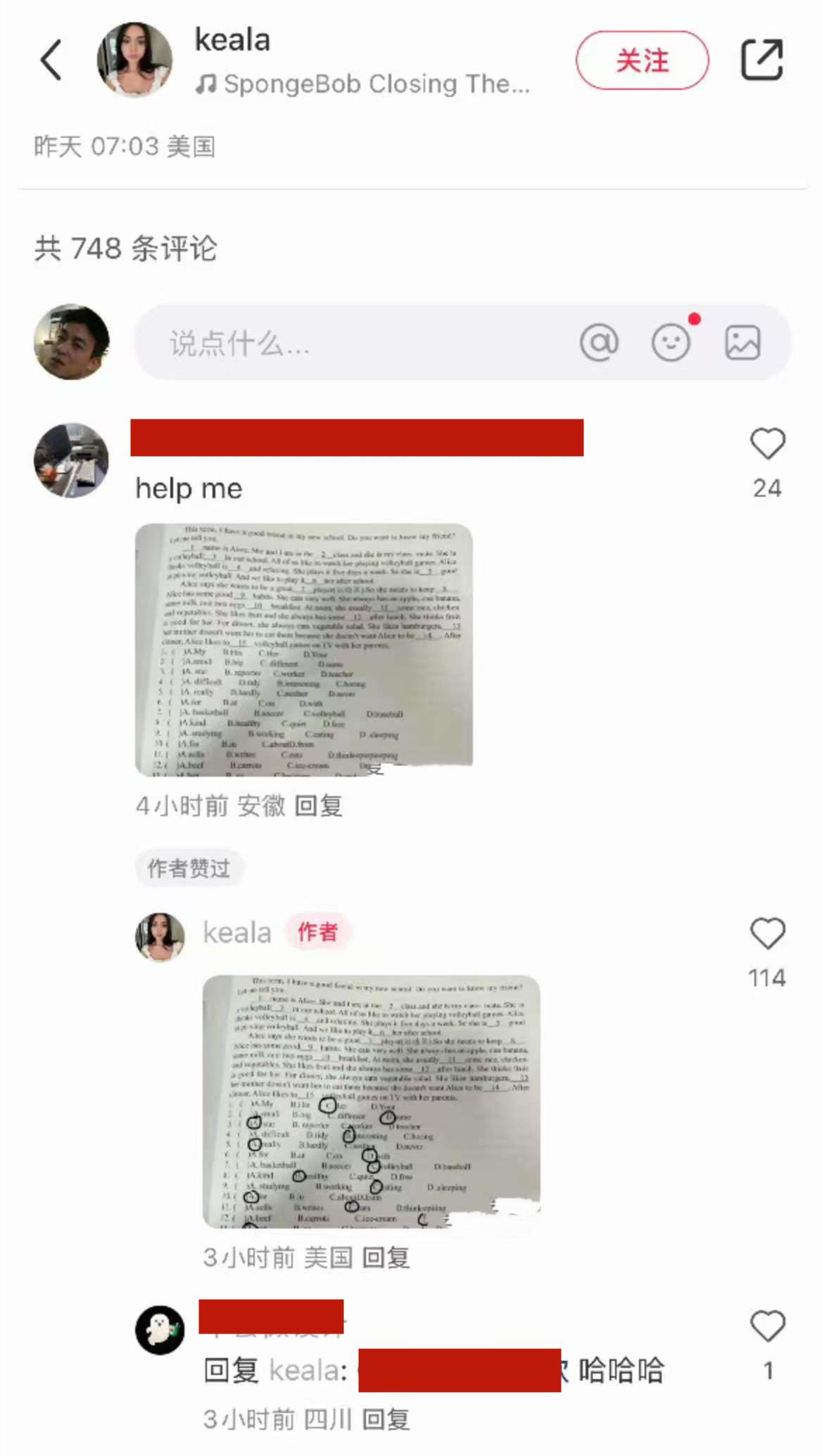Screen dimensions: 822x1456
Task: Open the emoji picker in comment box
Action: coord(671,343)
